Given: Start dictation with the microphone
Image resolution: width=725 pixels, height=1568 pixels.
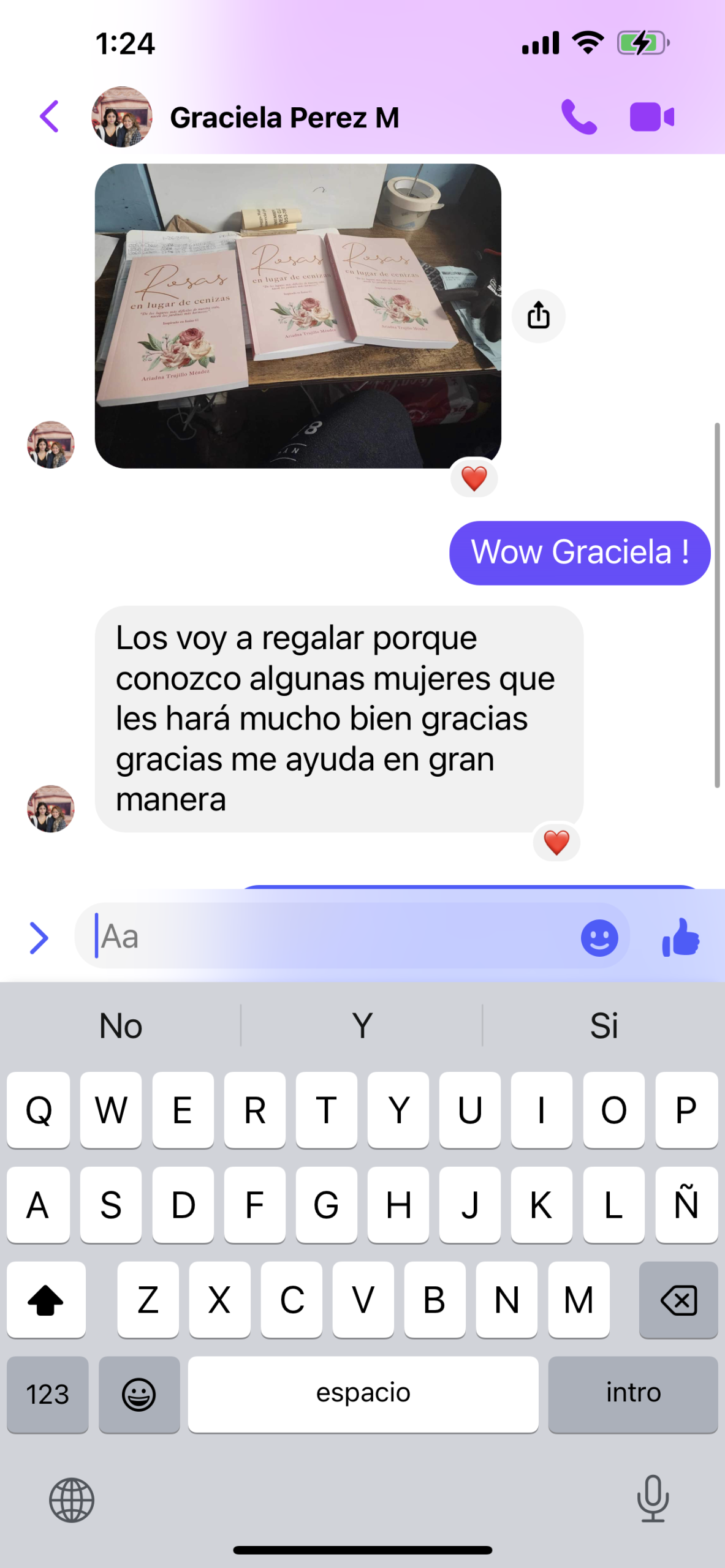Looking at the screenshot, I should [x=653, y=1498].
